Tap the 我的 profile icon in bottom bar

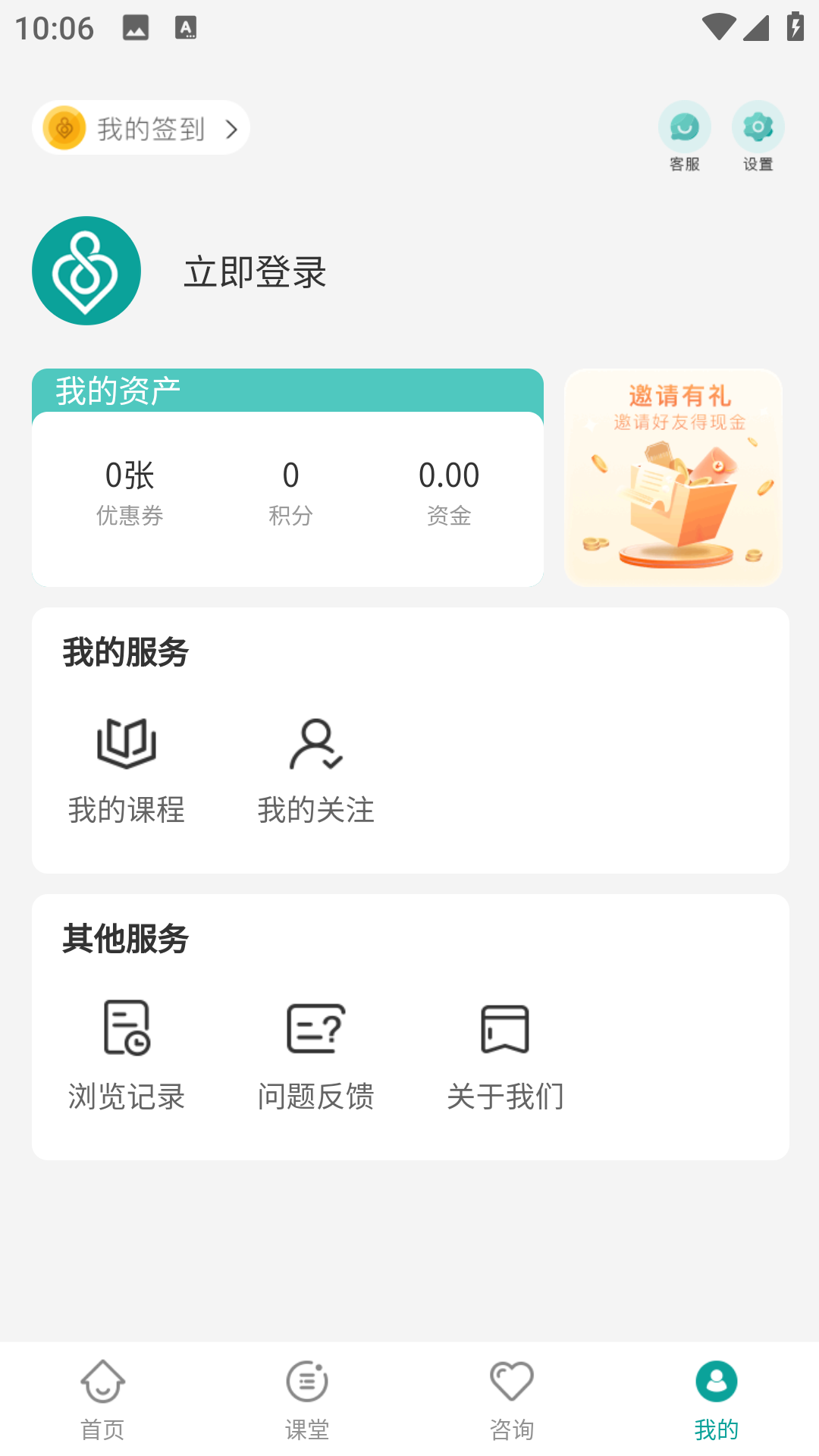tap(716, 1380)
